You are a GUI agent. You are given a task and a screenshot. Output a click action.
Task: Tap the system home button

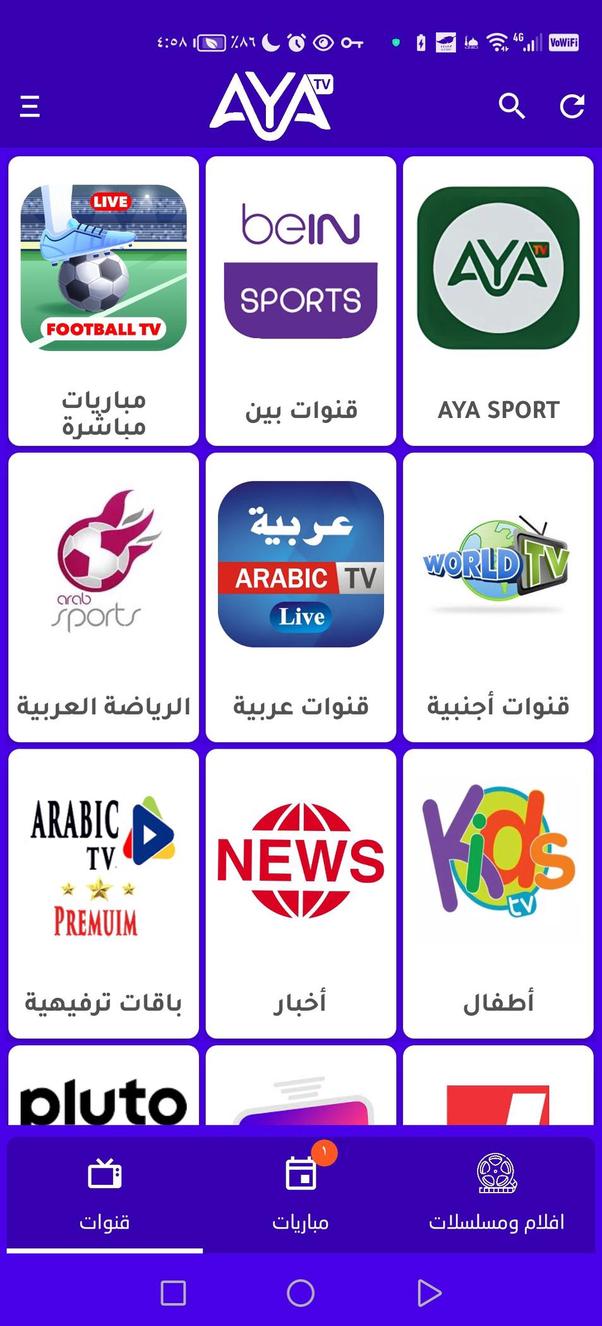[x=301, y=1293]
